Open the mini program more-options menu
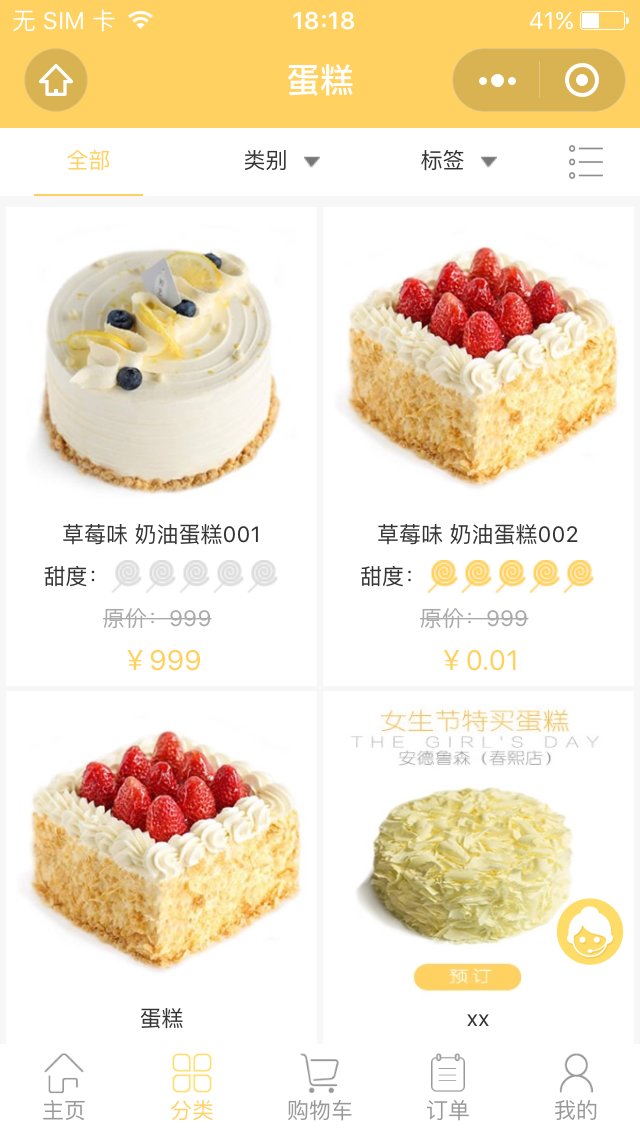 click(497, 80)
